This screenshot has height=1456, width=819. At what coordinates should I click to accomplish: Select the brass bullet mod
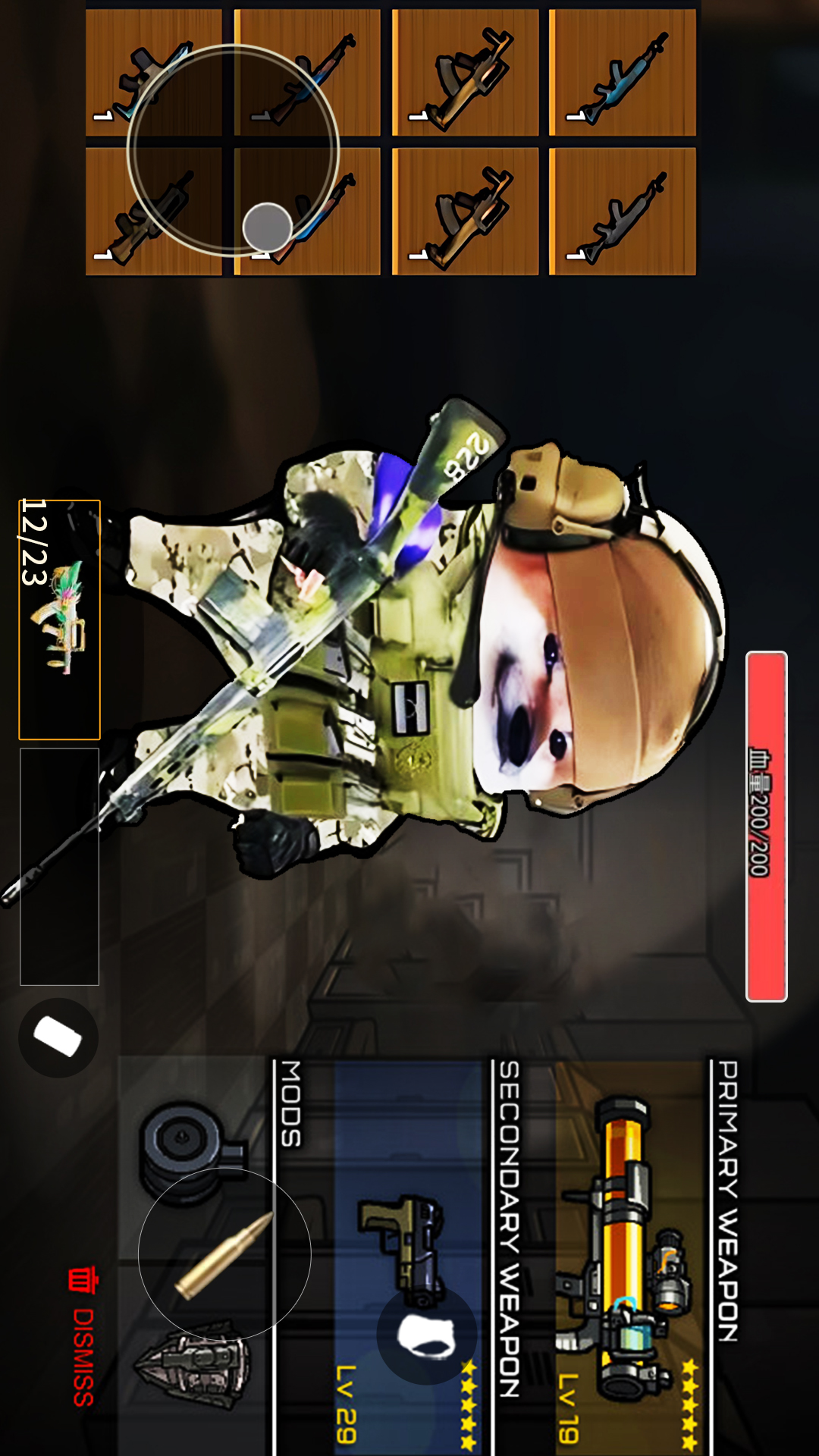(x=224, y=1255)
